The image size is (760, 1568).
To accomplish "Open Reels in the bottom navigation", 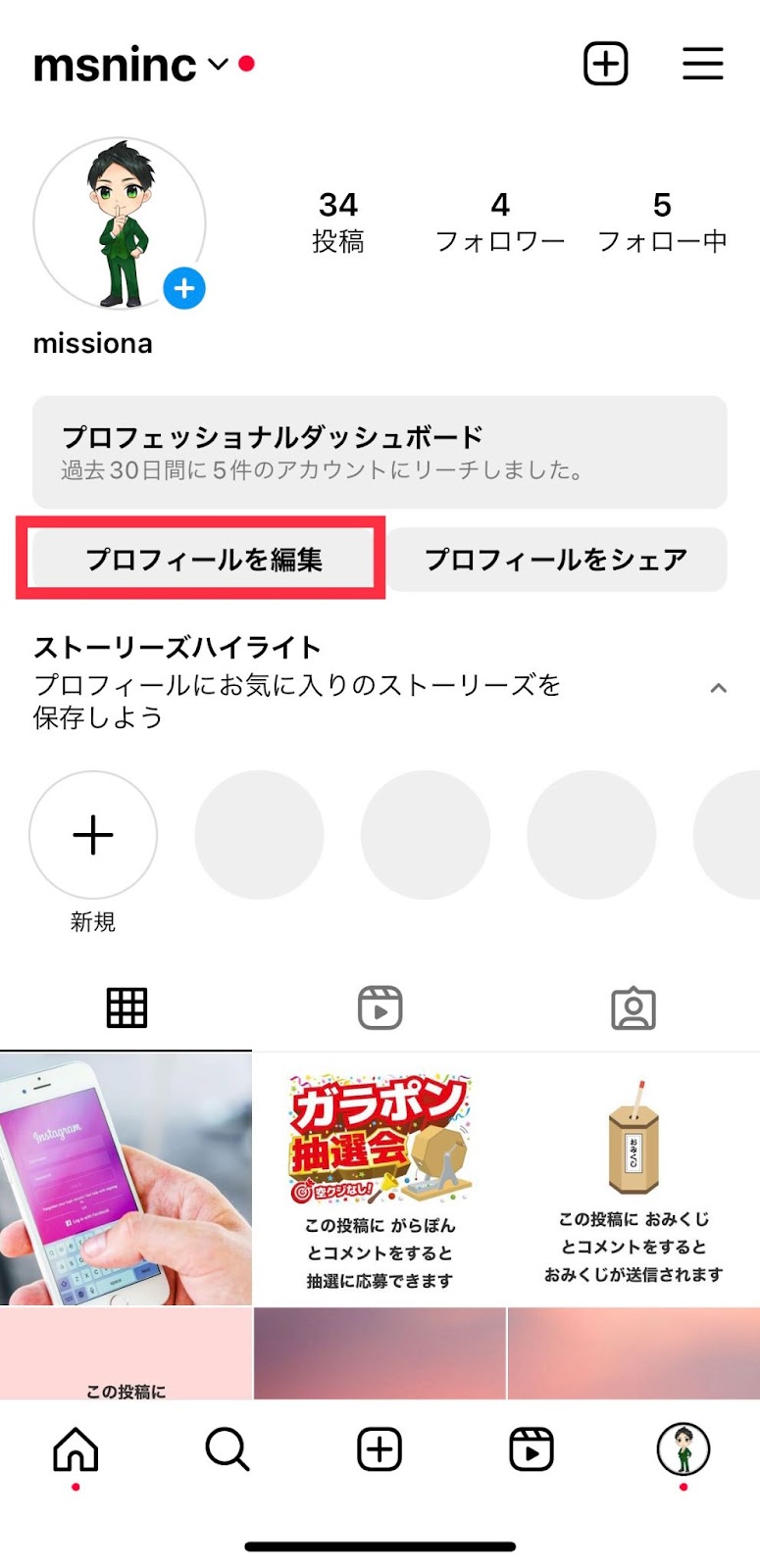I will coord(532,1448).
